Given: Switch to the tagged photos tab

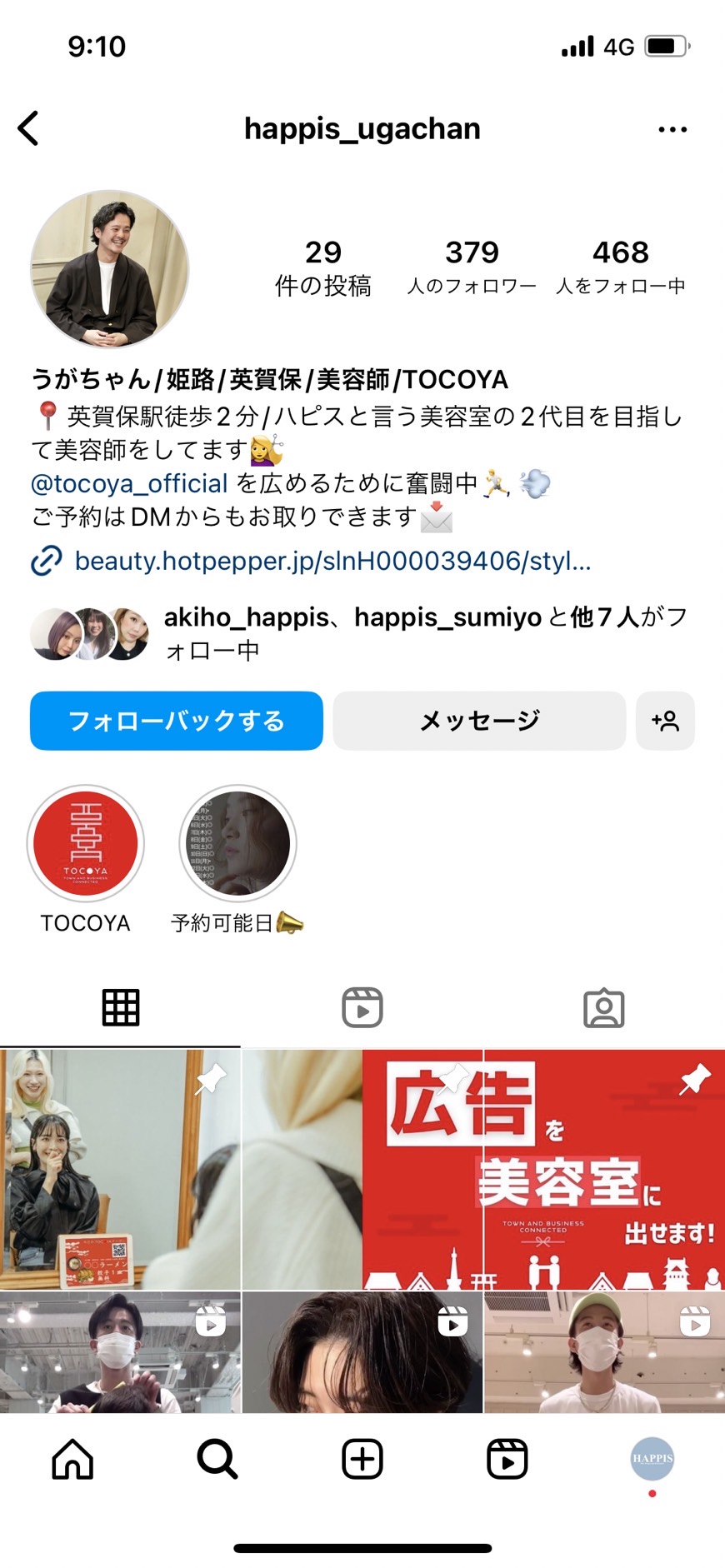Looking at the screenshot, I should click(604, 1007).
